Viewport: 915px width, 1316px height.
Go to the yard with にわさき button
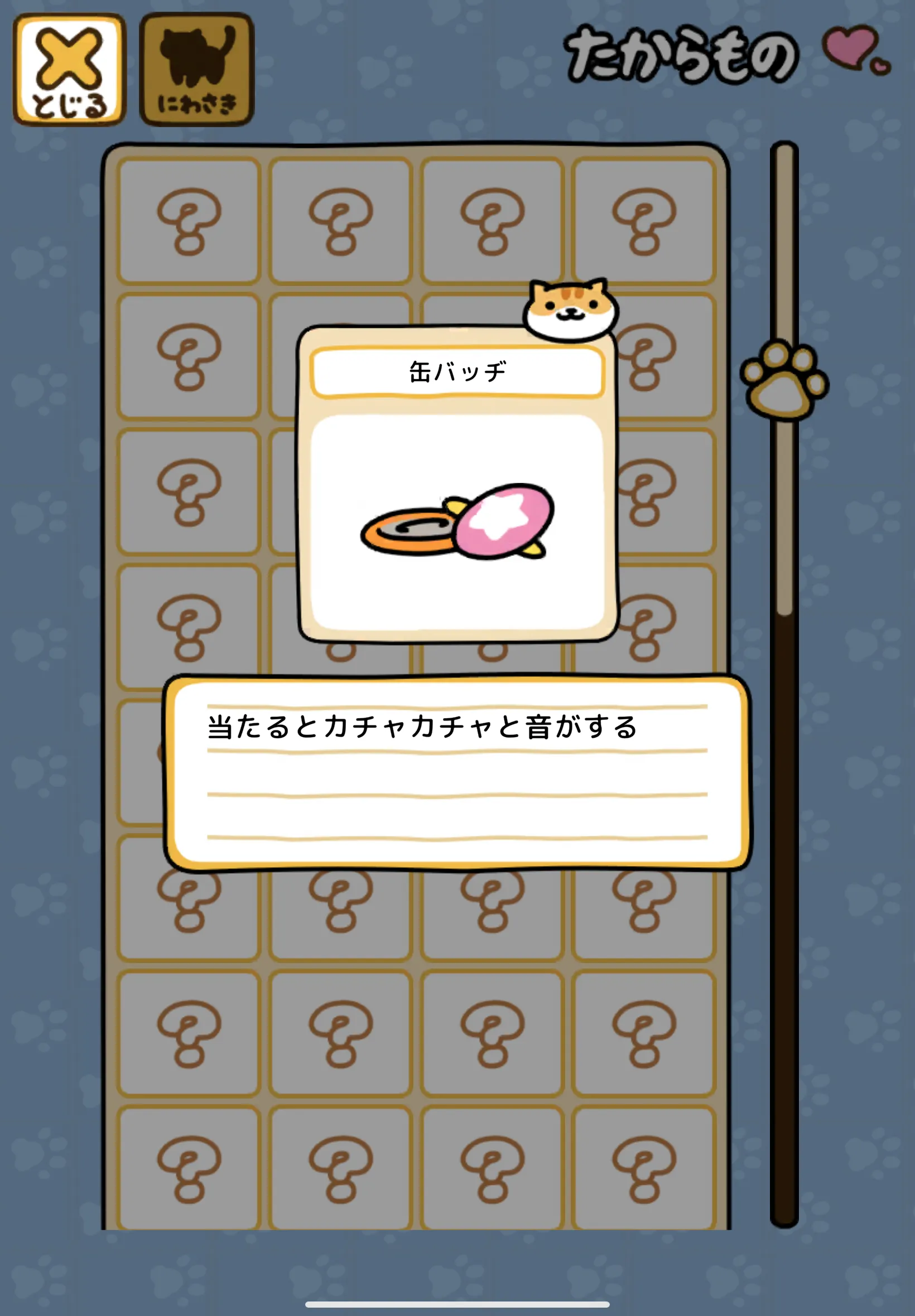pos(196,69)
